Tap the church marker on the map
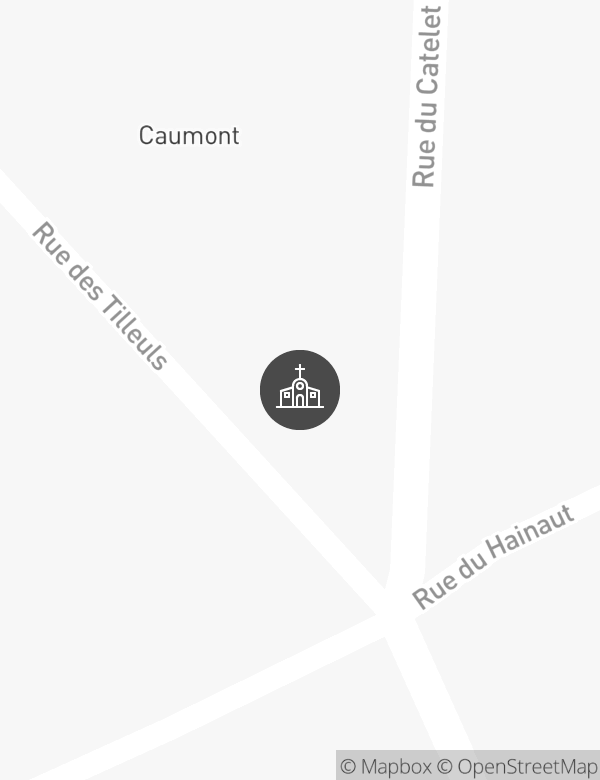The width and height of the screenshot is (600, 780). 300,390
